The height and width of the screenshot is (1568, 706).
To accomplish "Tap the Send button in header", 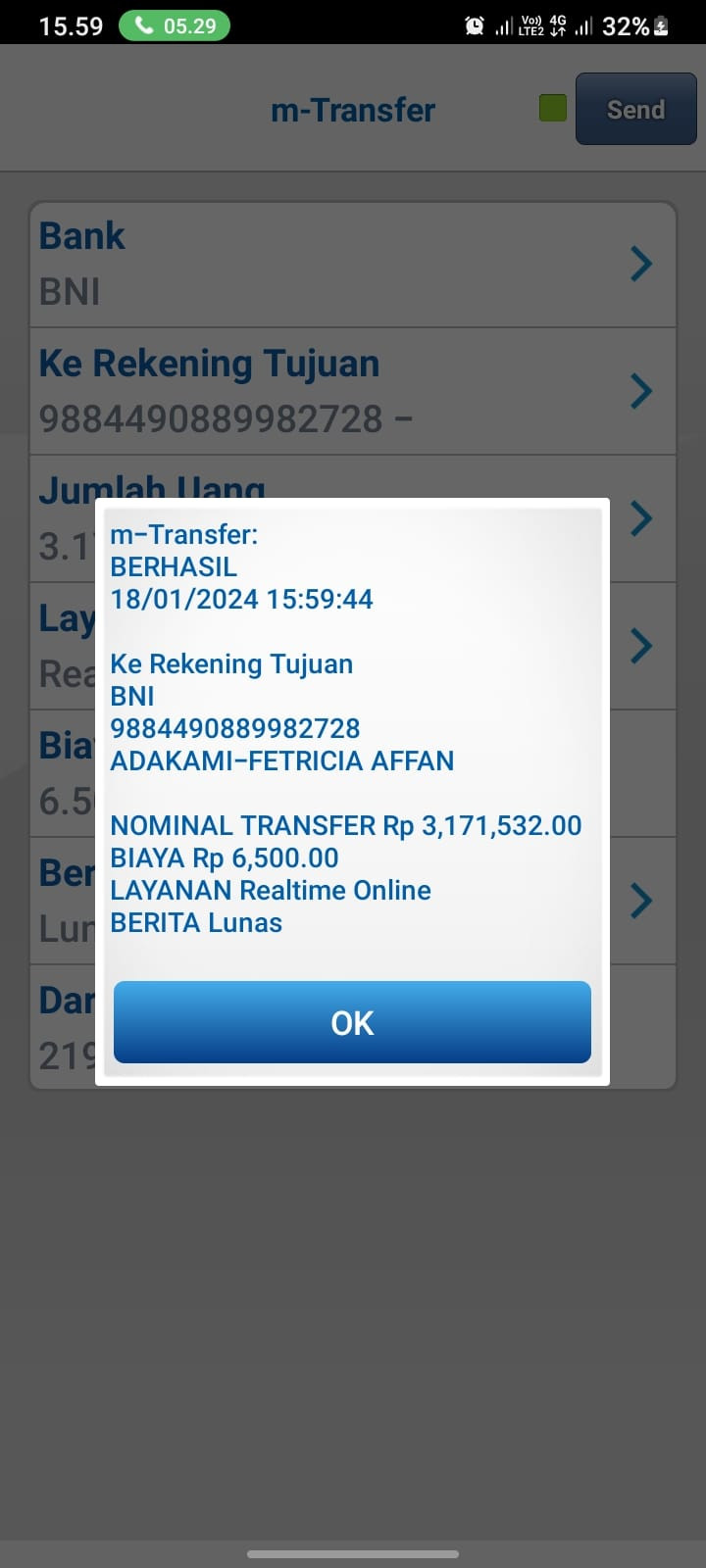I will point(635,109).
